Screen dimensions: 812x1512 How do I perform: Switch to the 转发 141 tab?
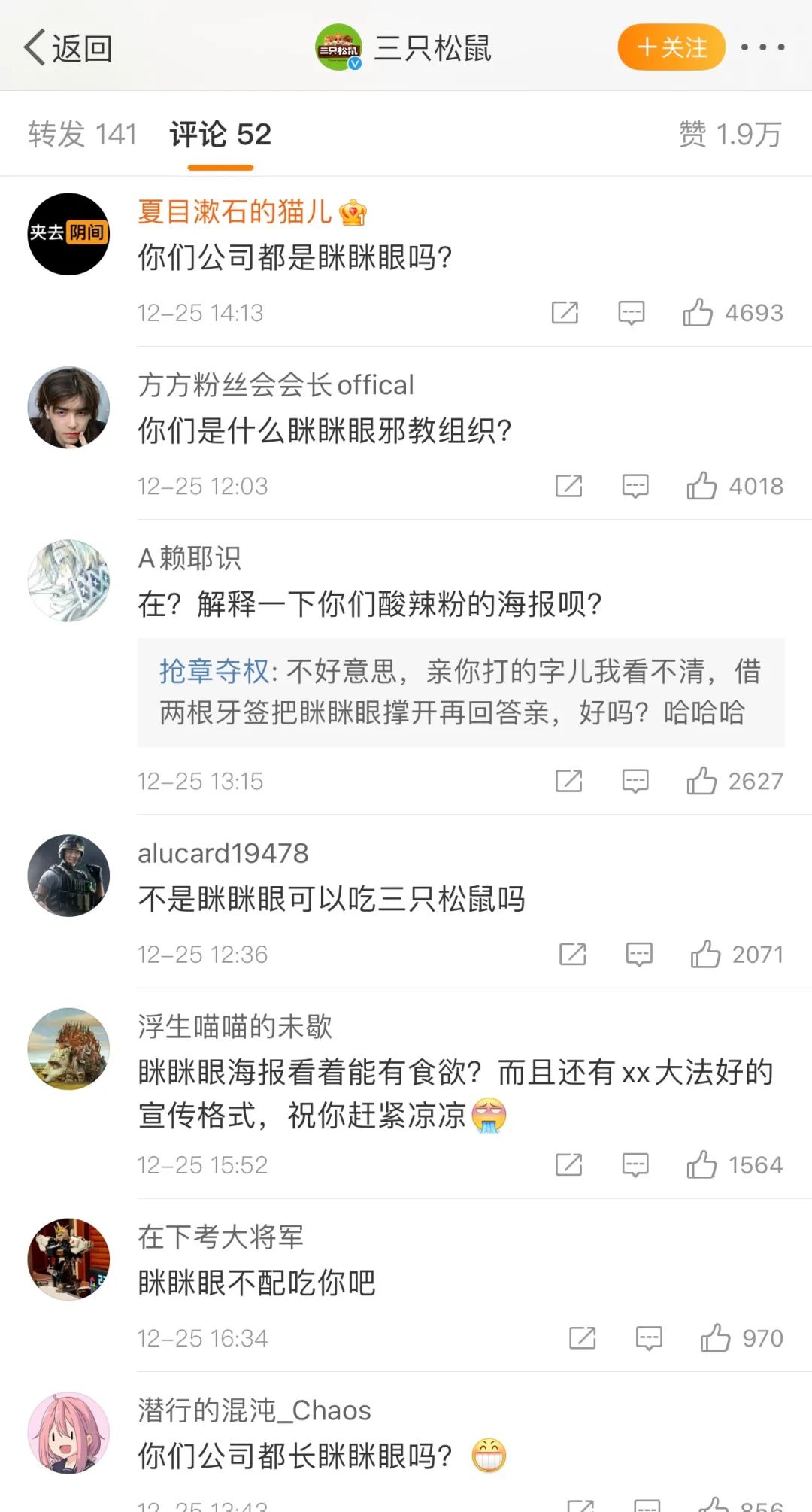point(82,135)
